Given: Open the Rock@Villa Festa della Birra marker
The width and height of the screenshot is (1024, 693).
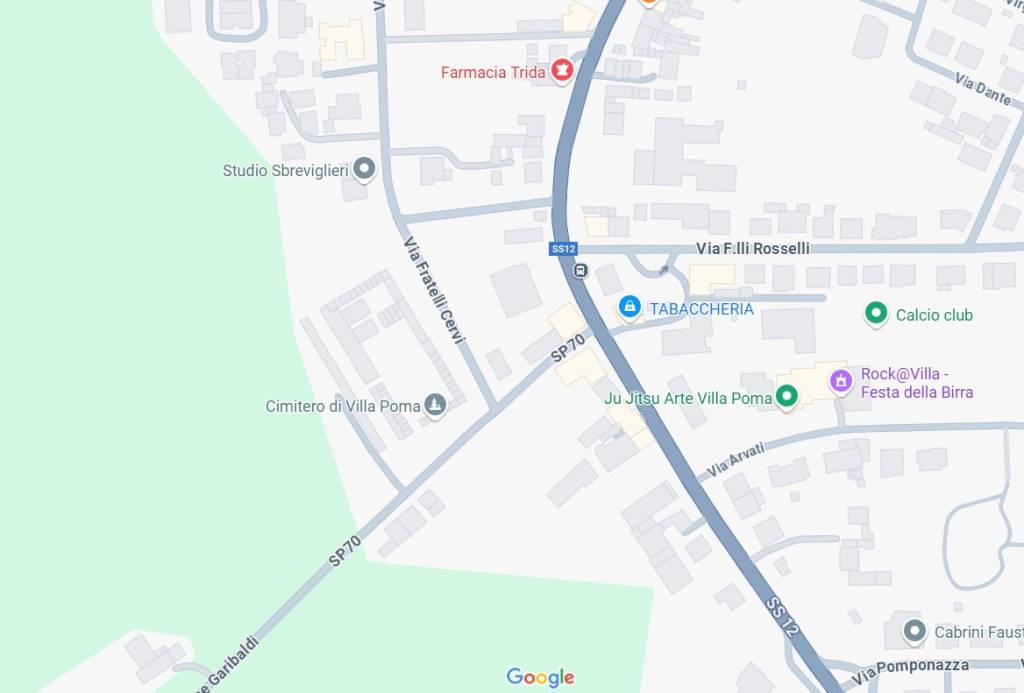Looking at the screenshot, I should coord(841,380).
